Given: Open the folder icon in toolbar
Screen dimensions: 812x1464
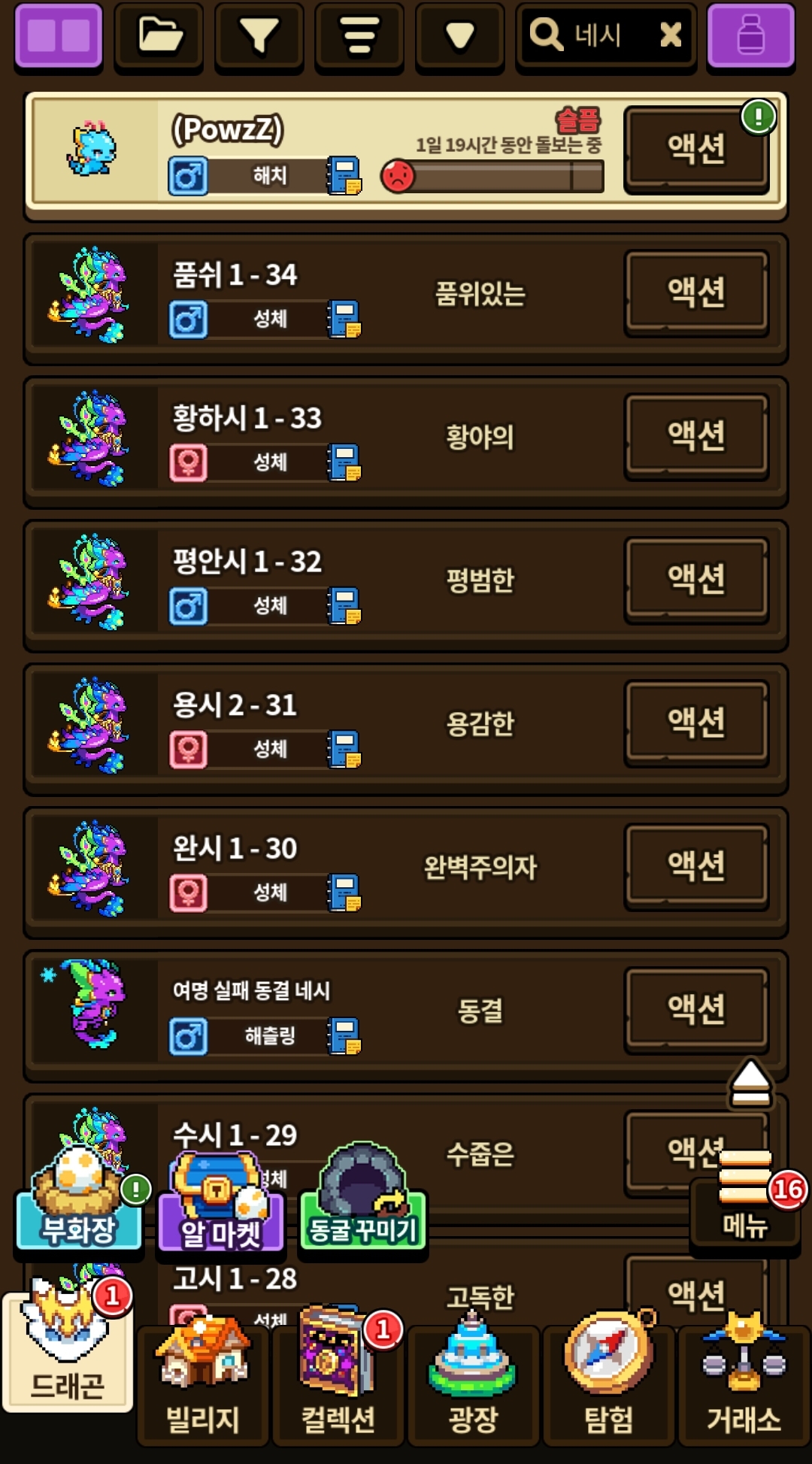Looking at the screenshot, I should pyautogui.click(x=159, y=35).
